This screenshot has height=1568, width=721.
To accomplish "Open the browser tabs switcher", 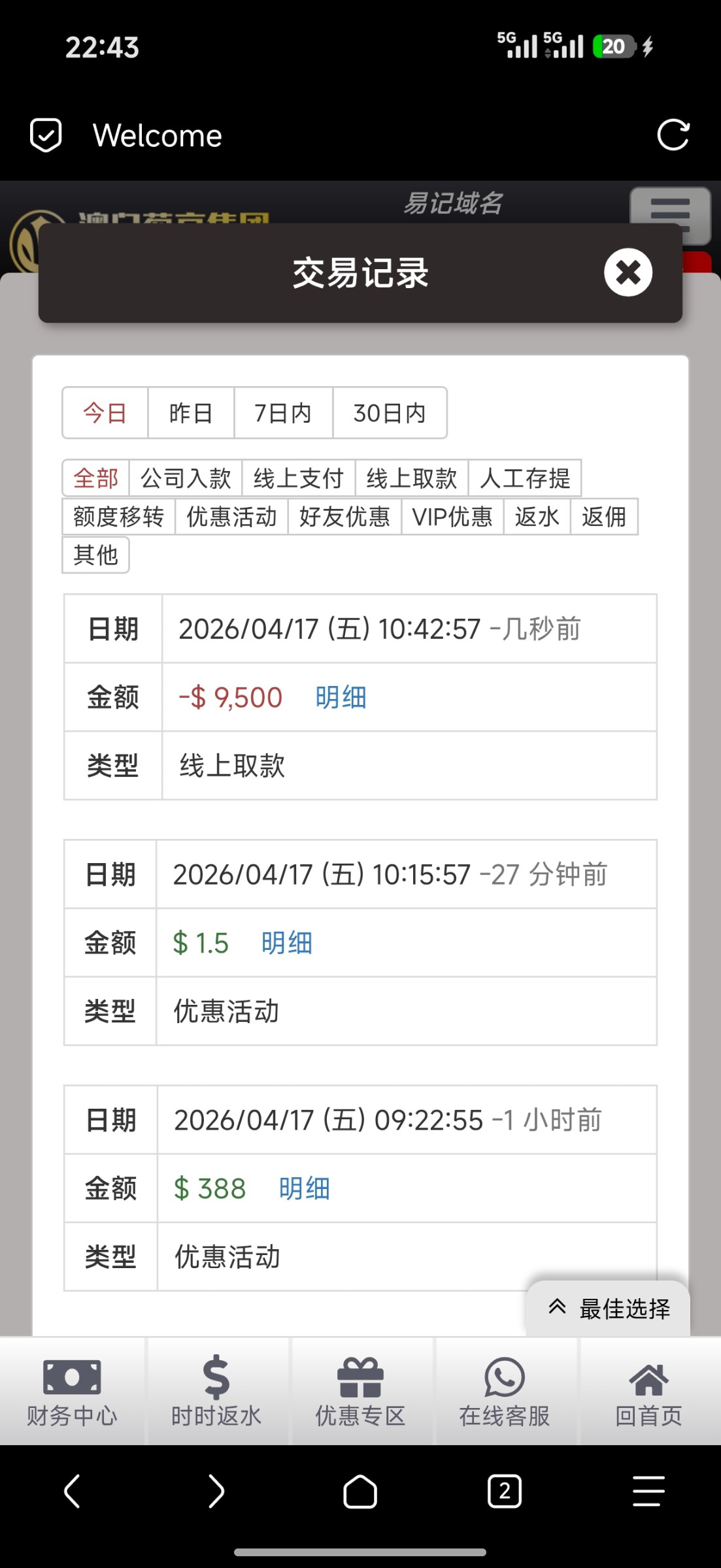I will pos(505,1492).
